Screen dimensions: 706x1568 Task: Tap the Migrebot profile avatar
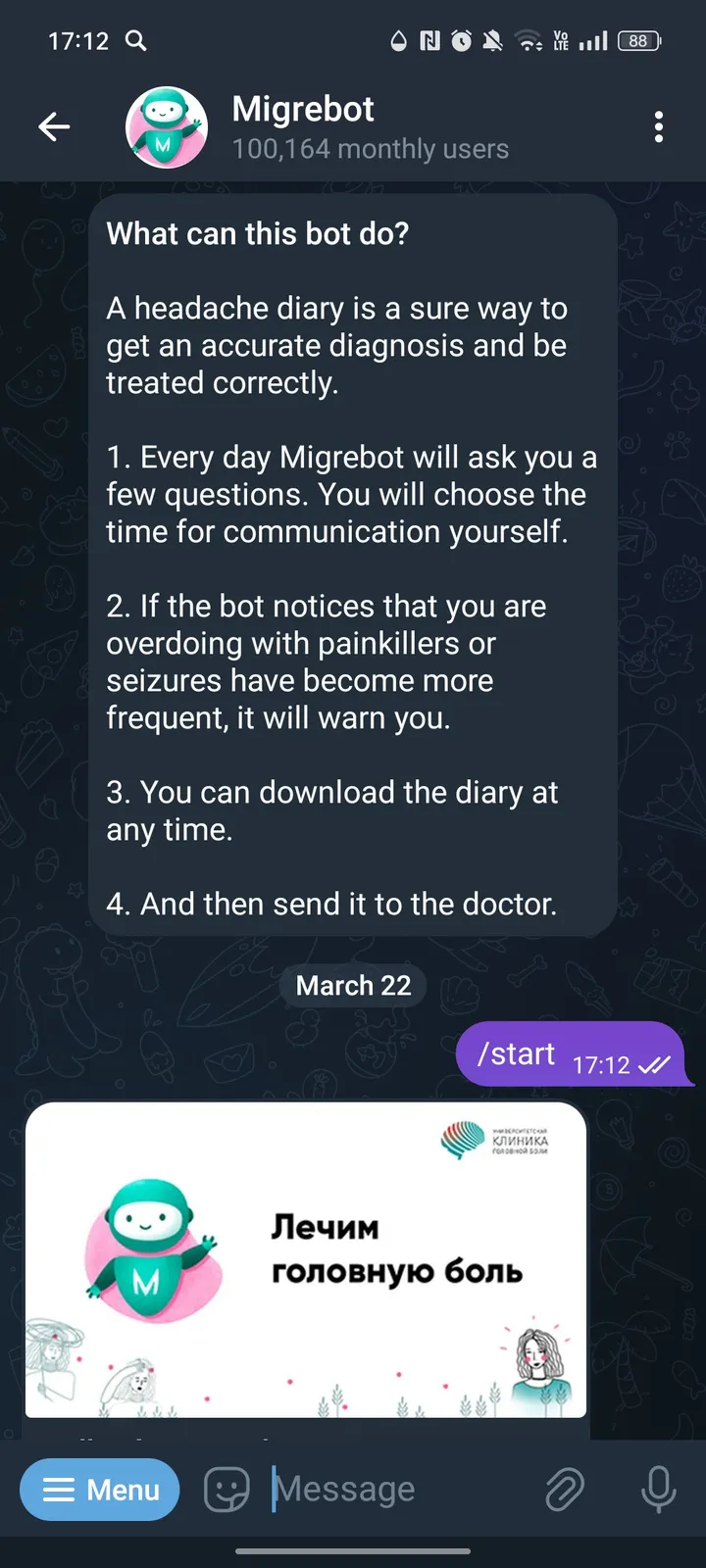[x=166, y=126]
